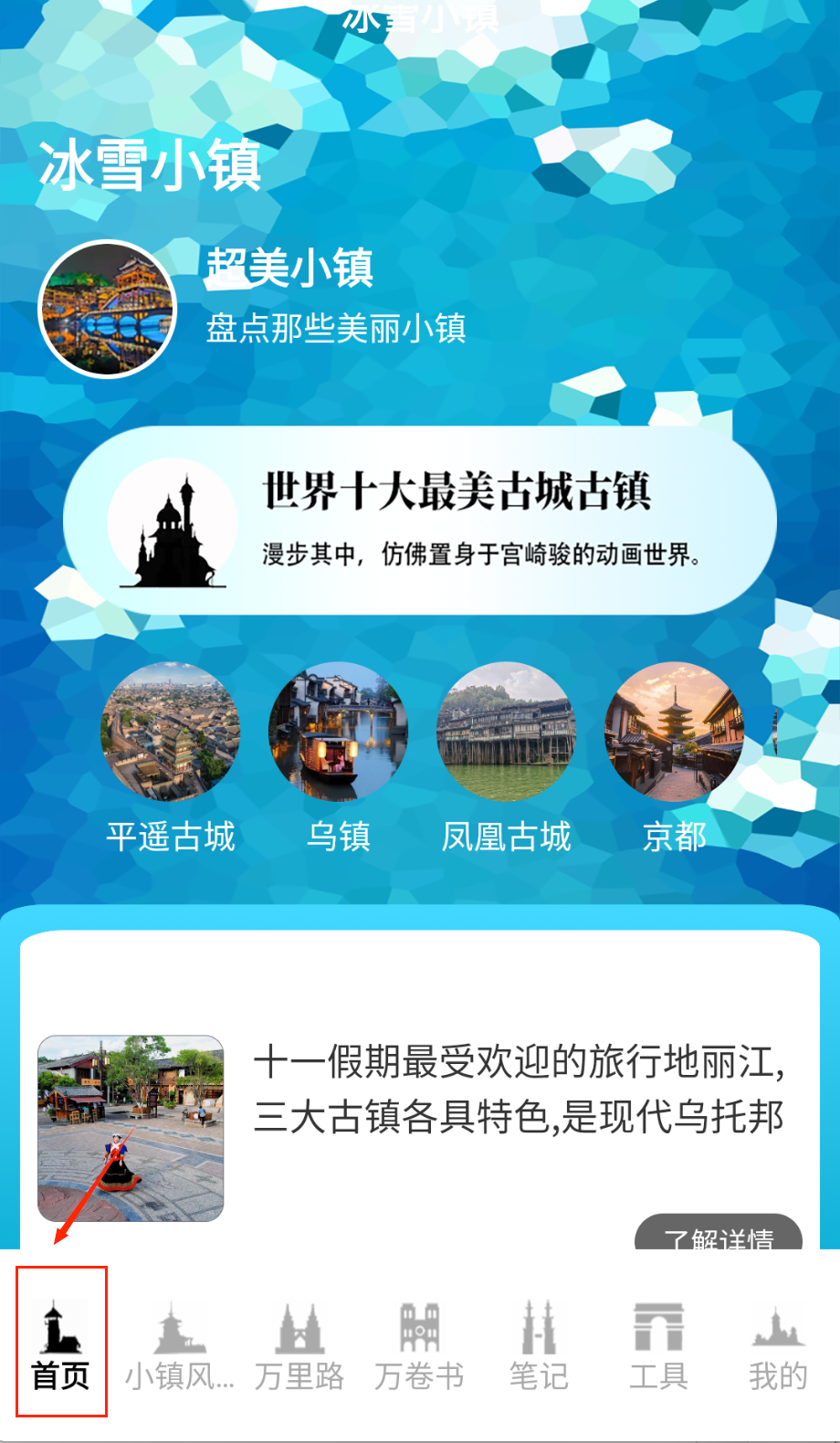Go to the 万里路 tab
The height and width of the screenshot is (1443, 840).
(299, 1344)
